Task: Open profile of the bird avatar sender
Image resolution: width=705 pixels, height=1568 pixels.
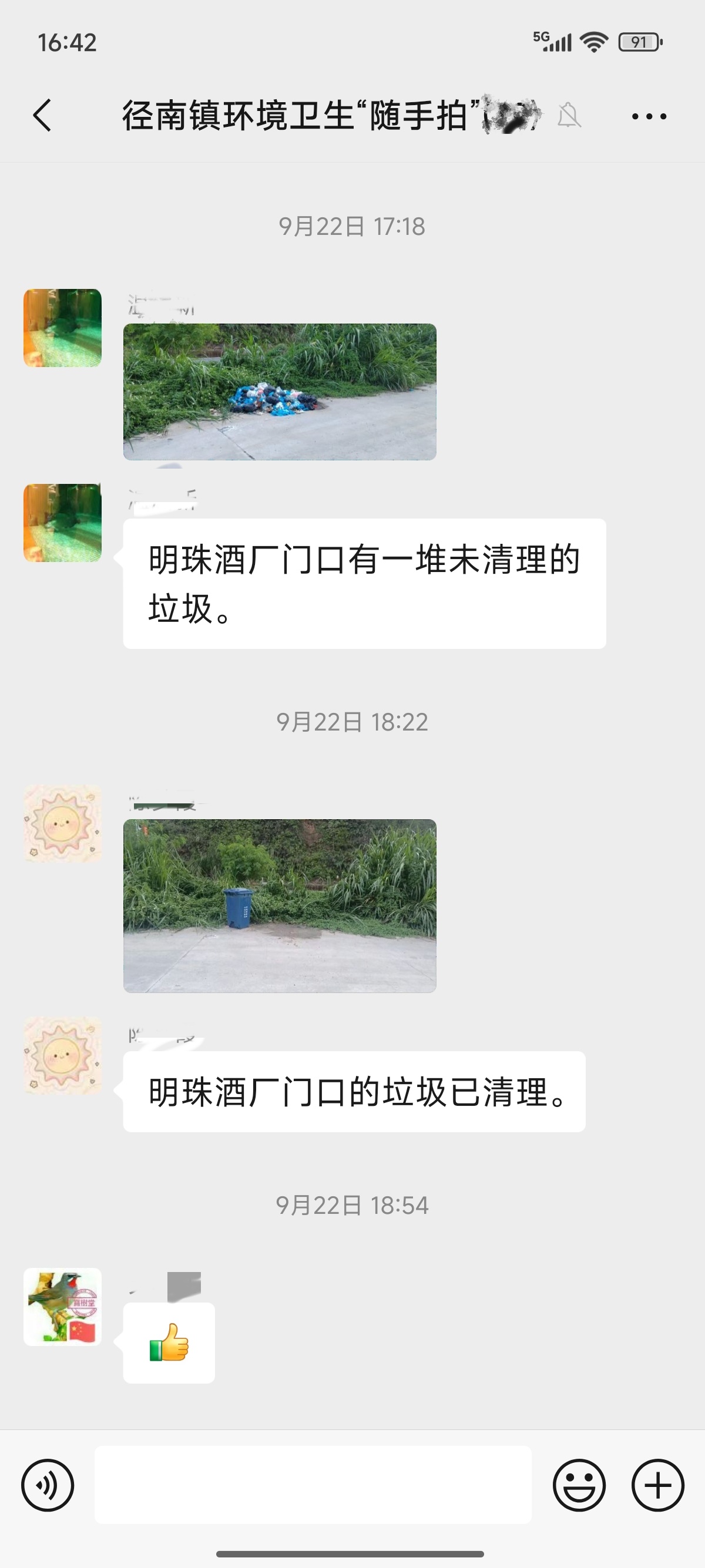Action: pos(63,1306)
